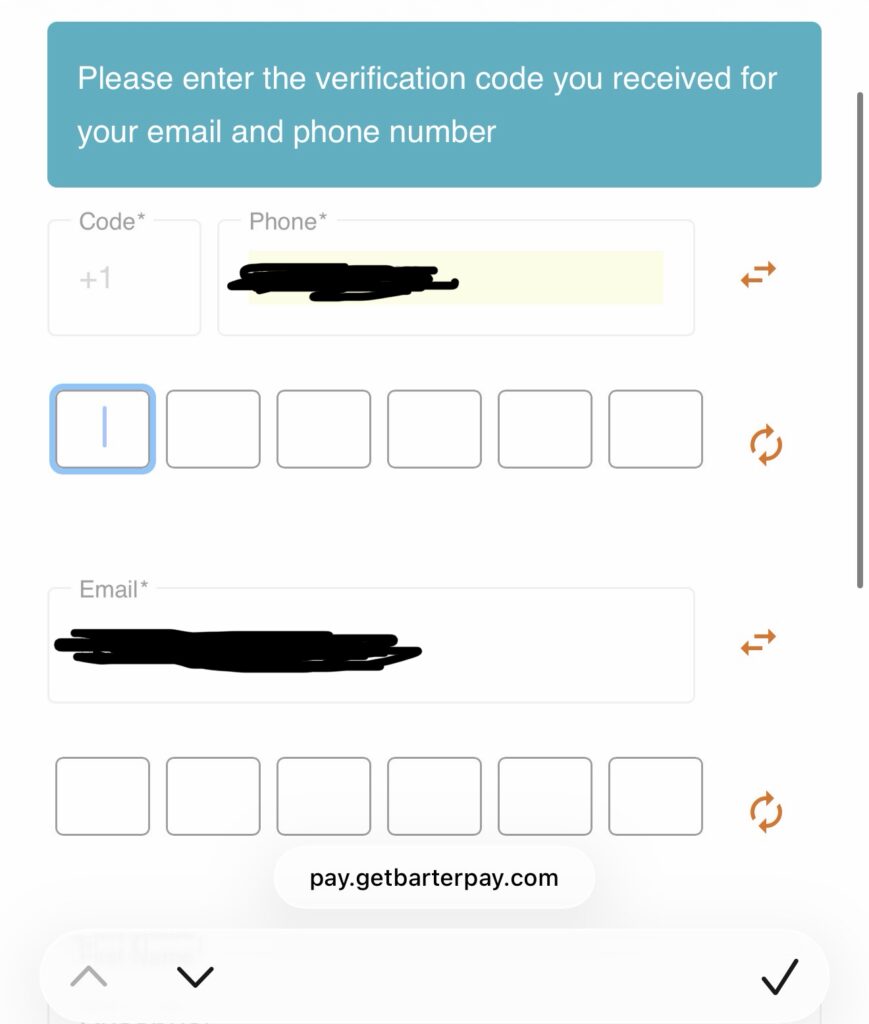The height and width of the screenshot is (1024, 869).
Task: Resend the email verification code
Action: pyautogui.click(x=766, y=811)
